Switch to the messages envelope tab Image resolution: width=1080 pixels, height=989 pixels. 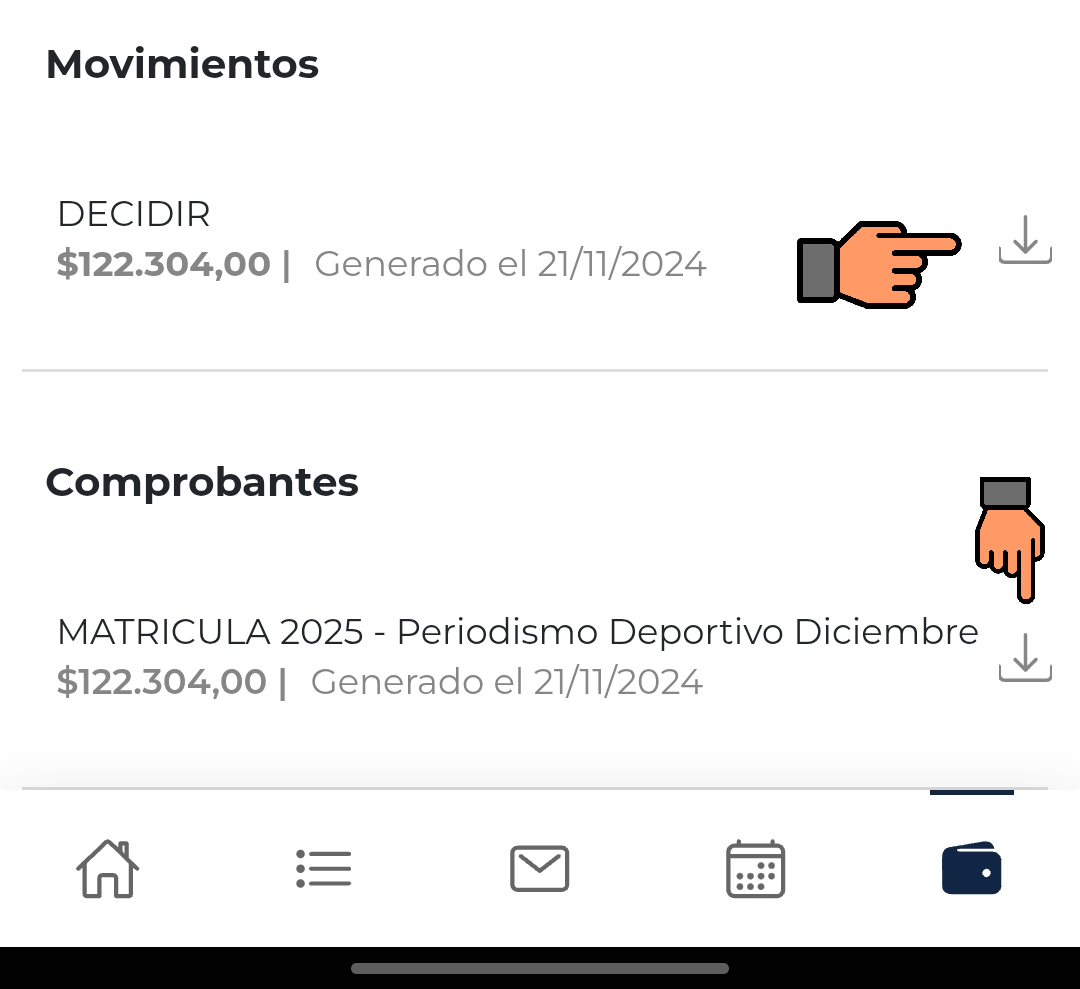[540, 868]
